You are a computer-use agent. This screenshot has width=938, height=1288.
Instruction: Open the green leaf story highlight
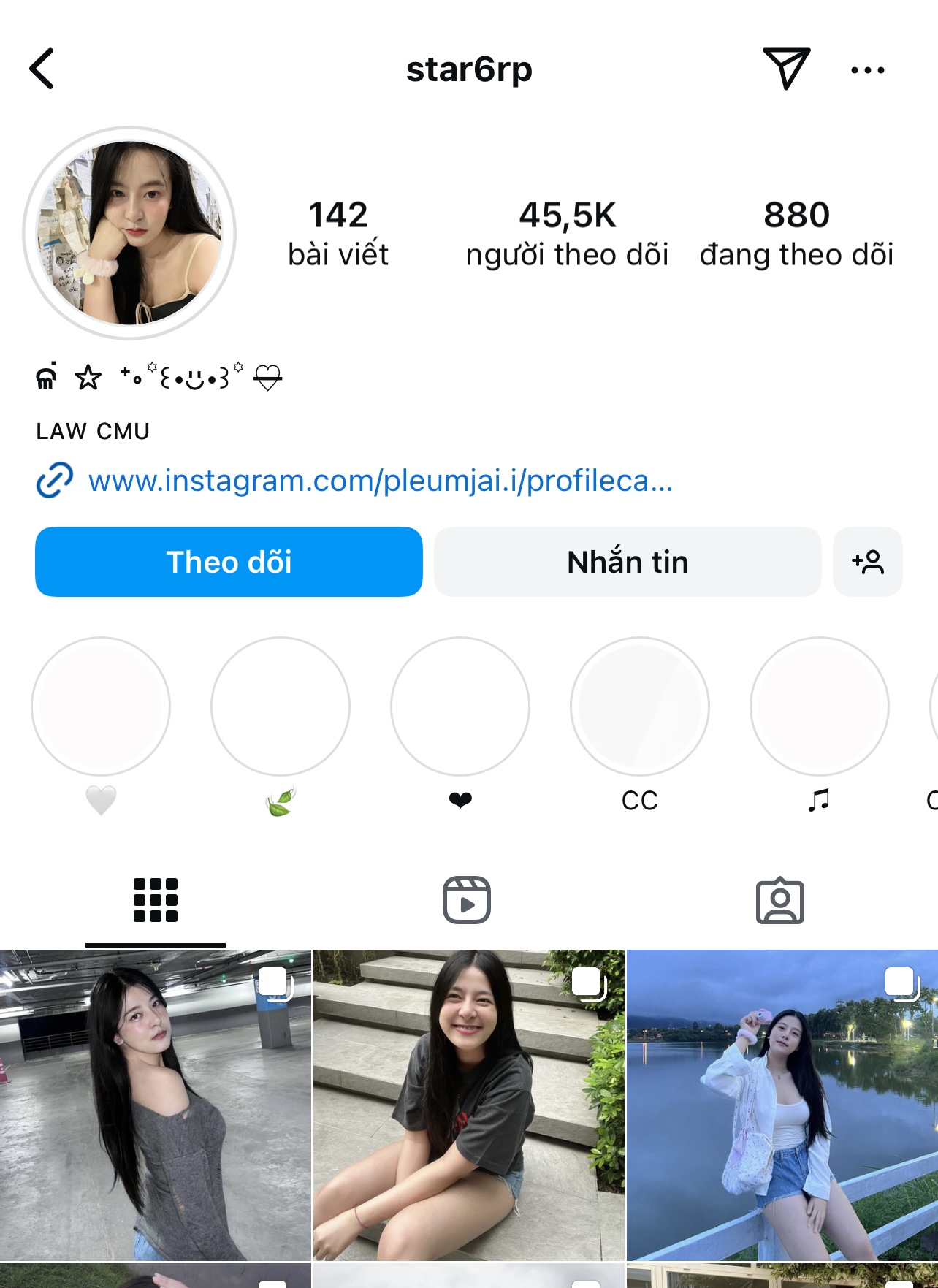[x=281, y=706]
